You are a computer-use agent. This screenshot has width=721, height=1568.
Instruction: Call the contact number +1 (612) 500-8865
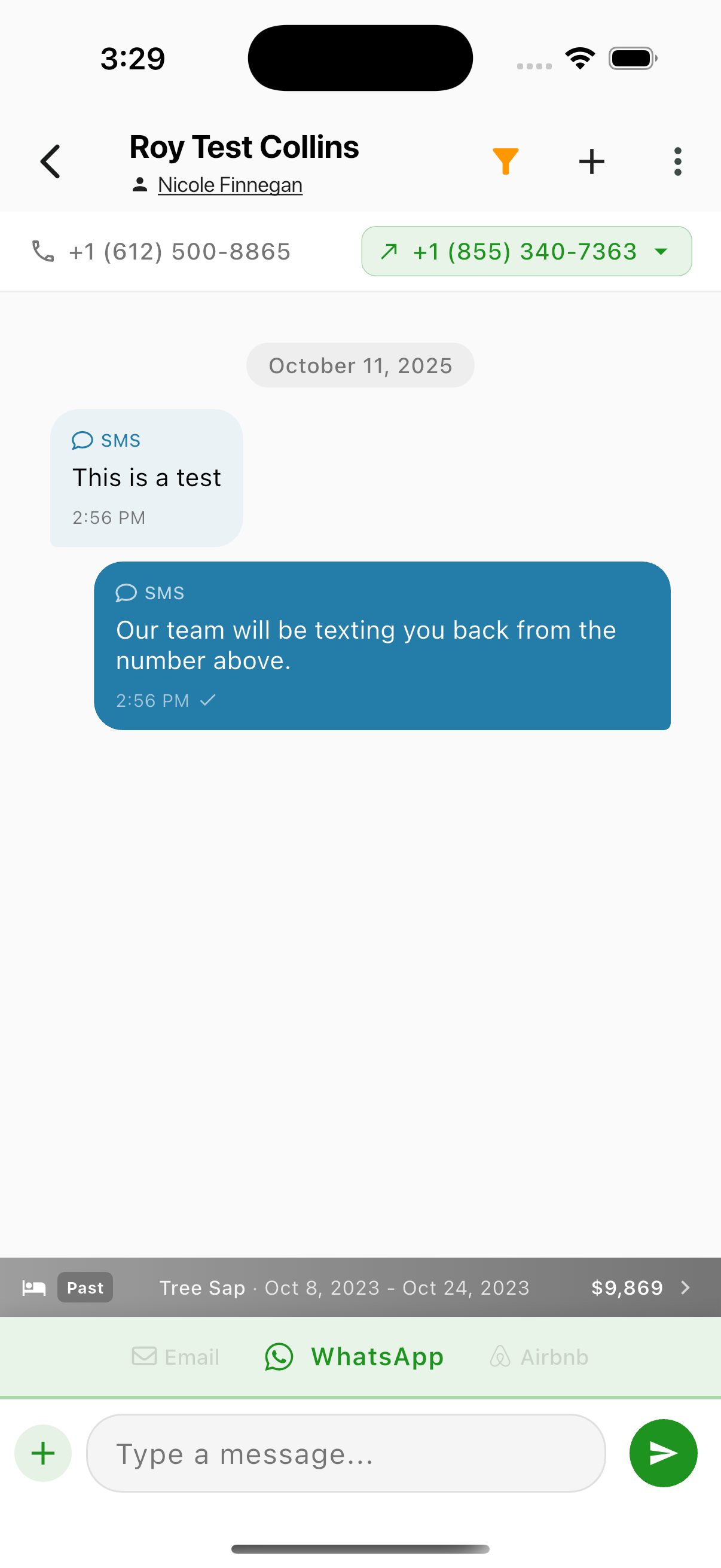162,251
